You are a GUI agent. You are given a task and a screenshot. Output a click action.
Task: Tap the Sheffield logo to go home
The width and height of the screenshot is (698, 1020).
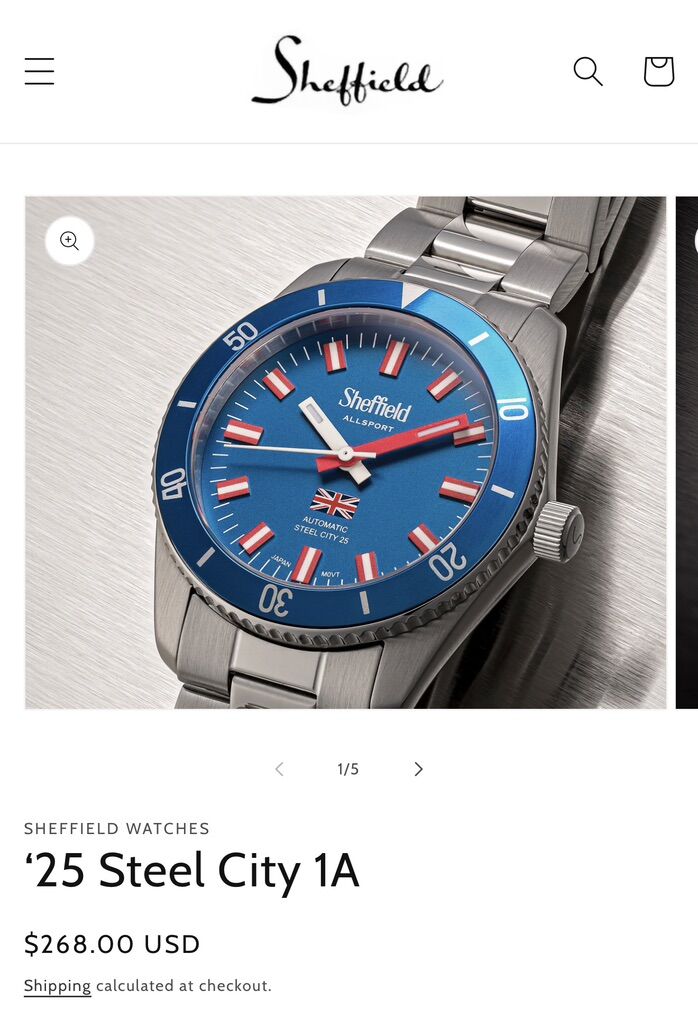[x=347, y=71]
